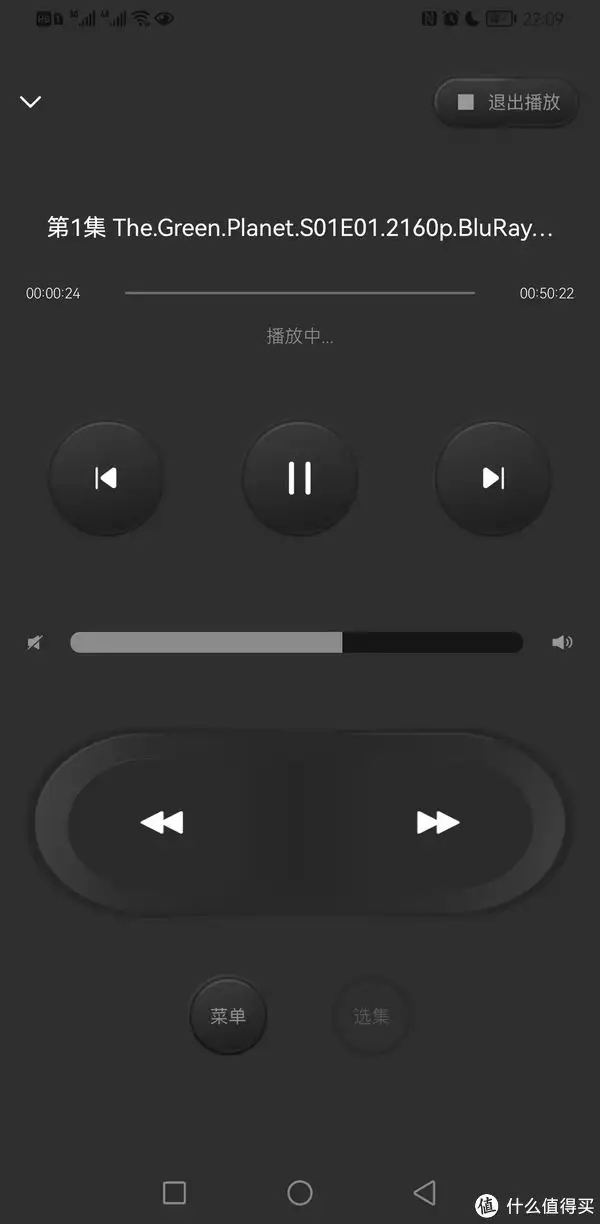Seek on the playback progress bar
Screen dimensions: 600x1224
tap(300, 293)
